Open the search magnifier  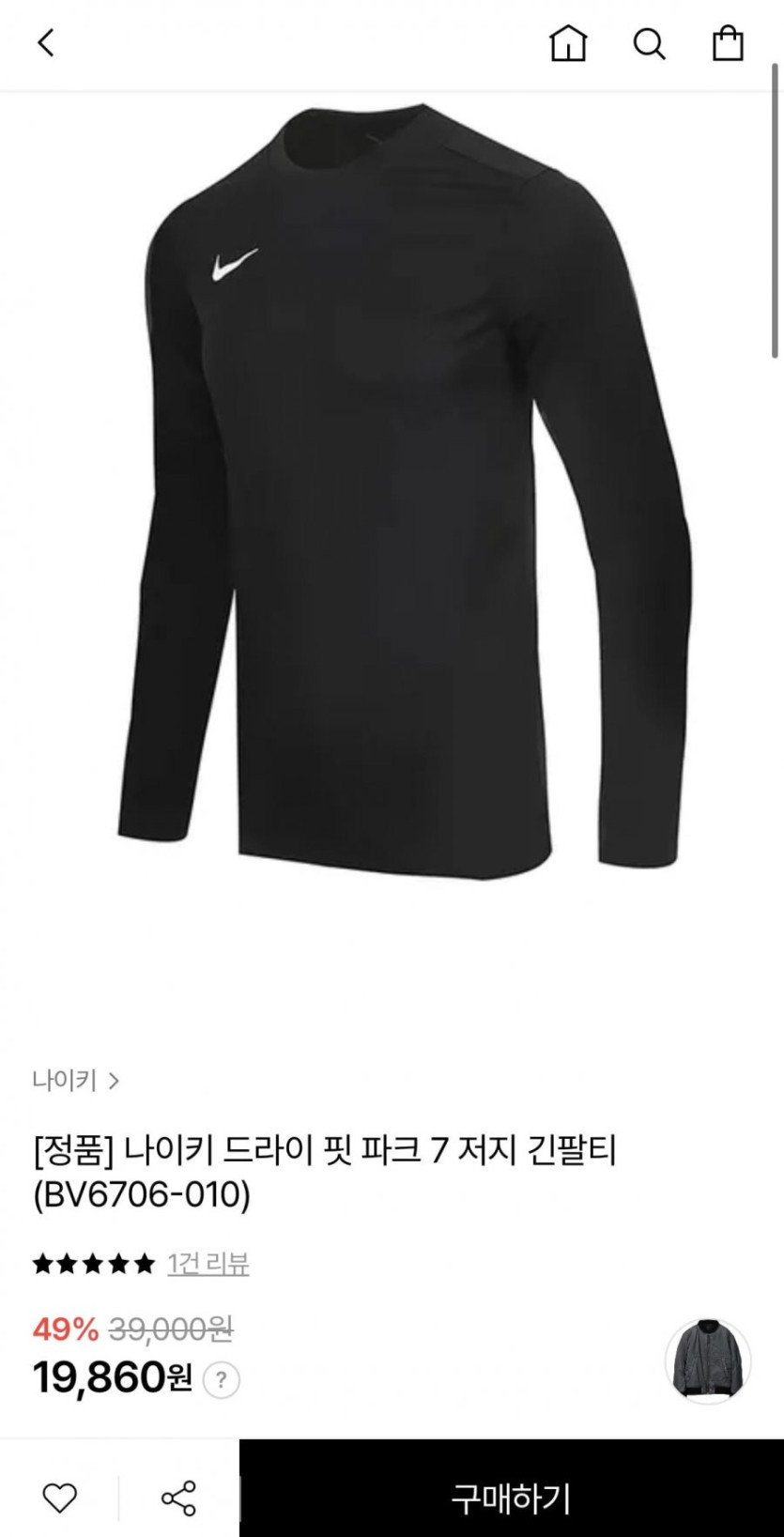[x=649, y=43]
